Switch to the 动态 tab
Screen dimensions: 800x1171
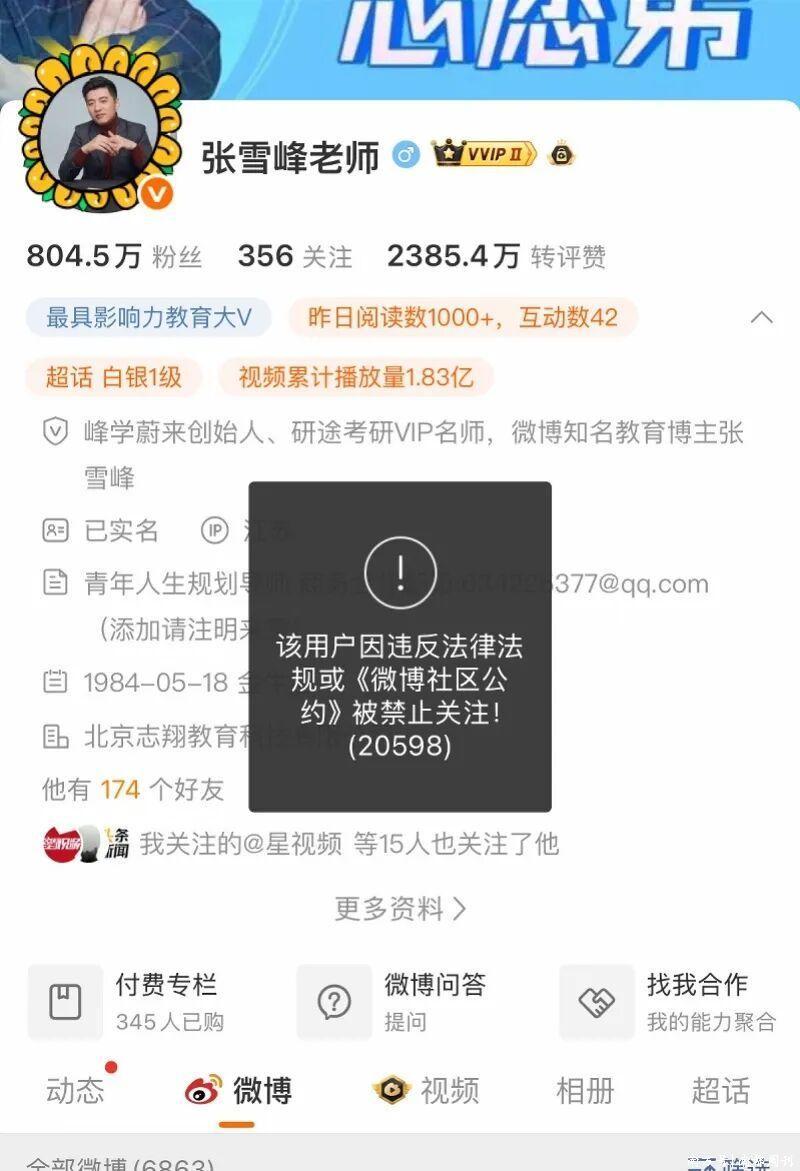(75, 1090)
